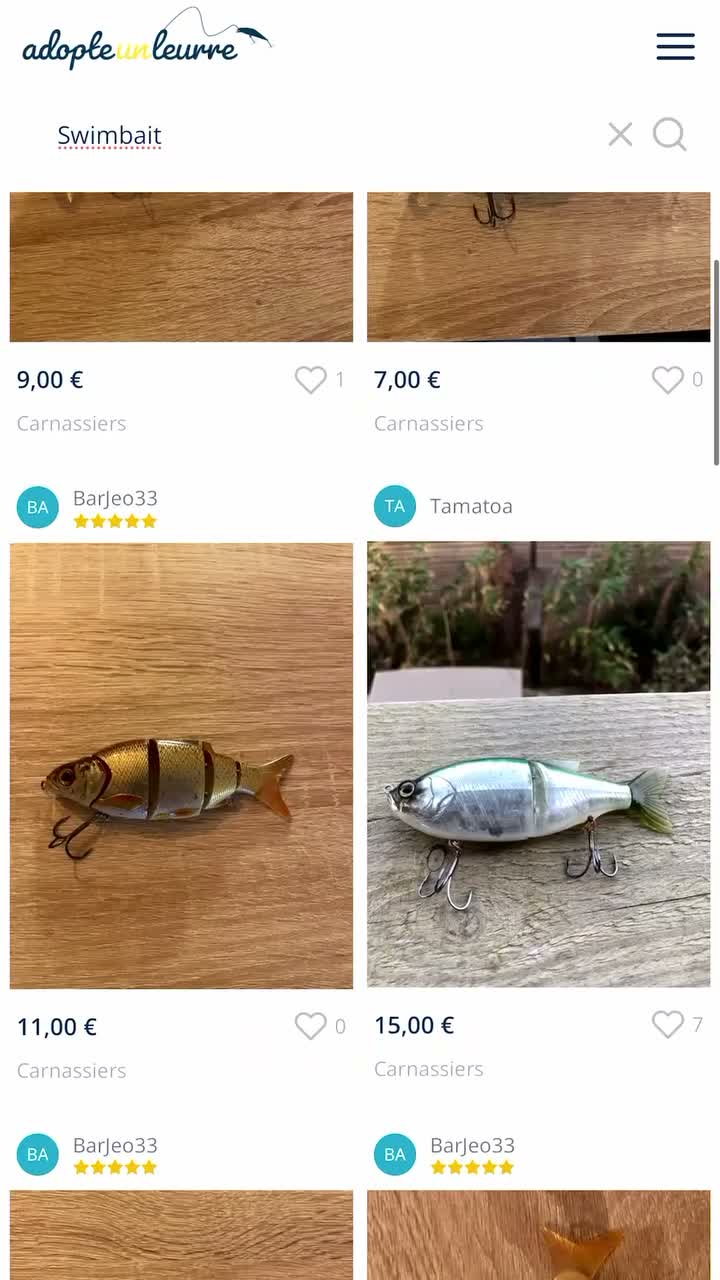
Task: Favorite the 11,00 € lure
Action: point(310,1026)
